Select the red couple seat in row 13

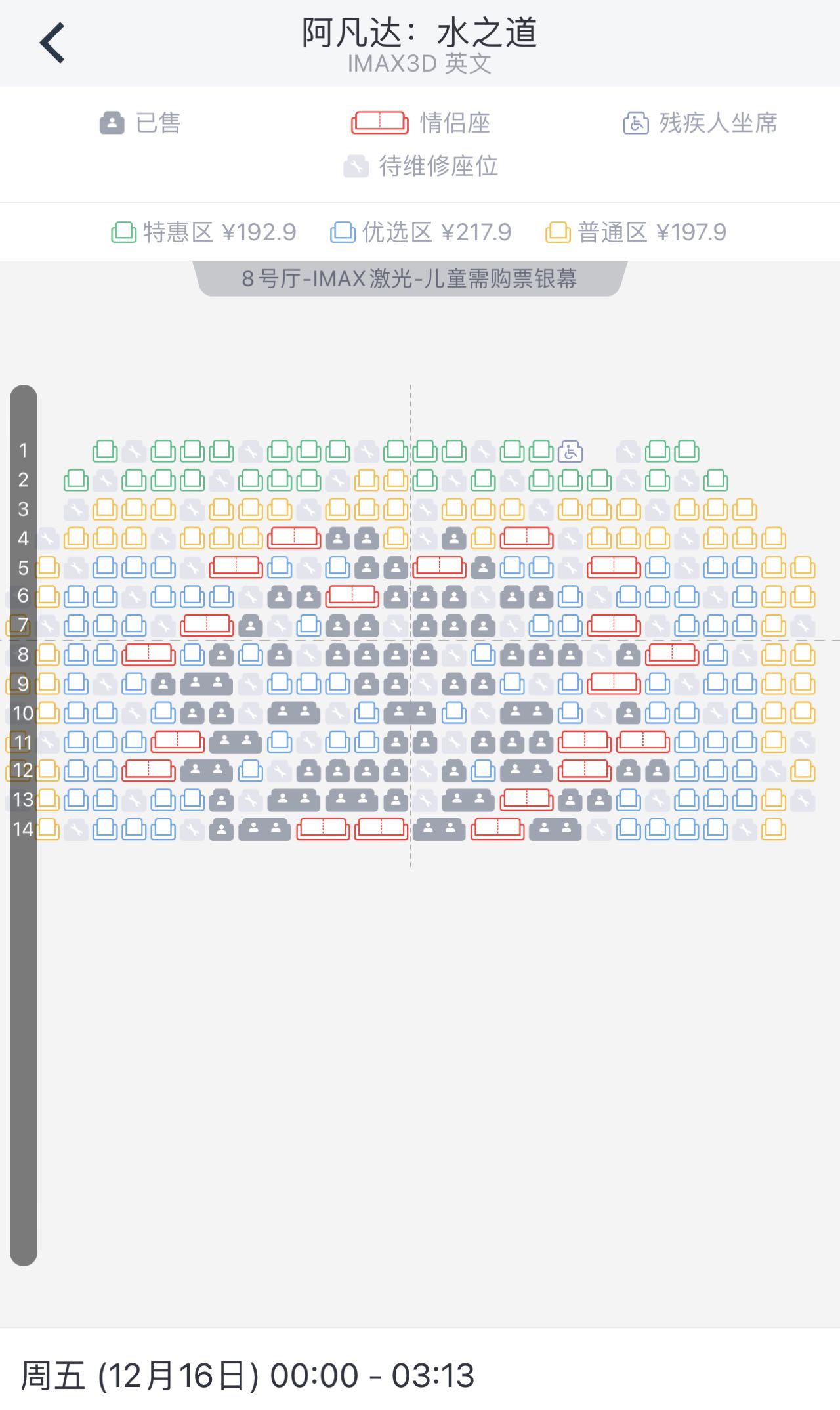[526, 799]
